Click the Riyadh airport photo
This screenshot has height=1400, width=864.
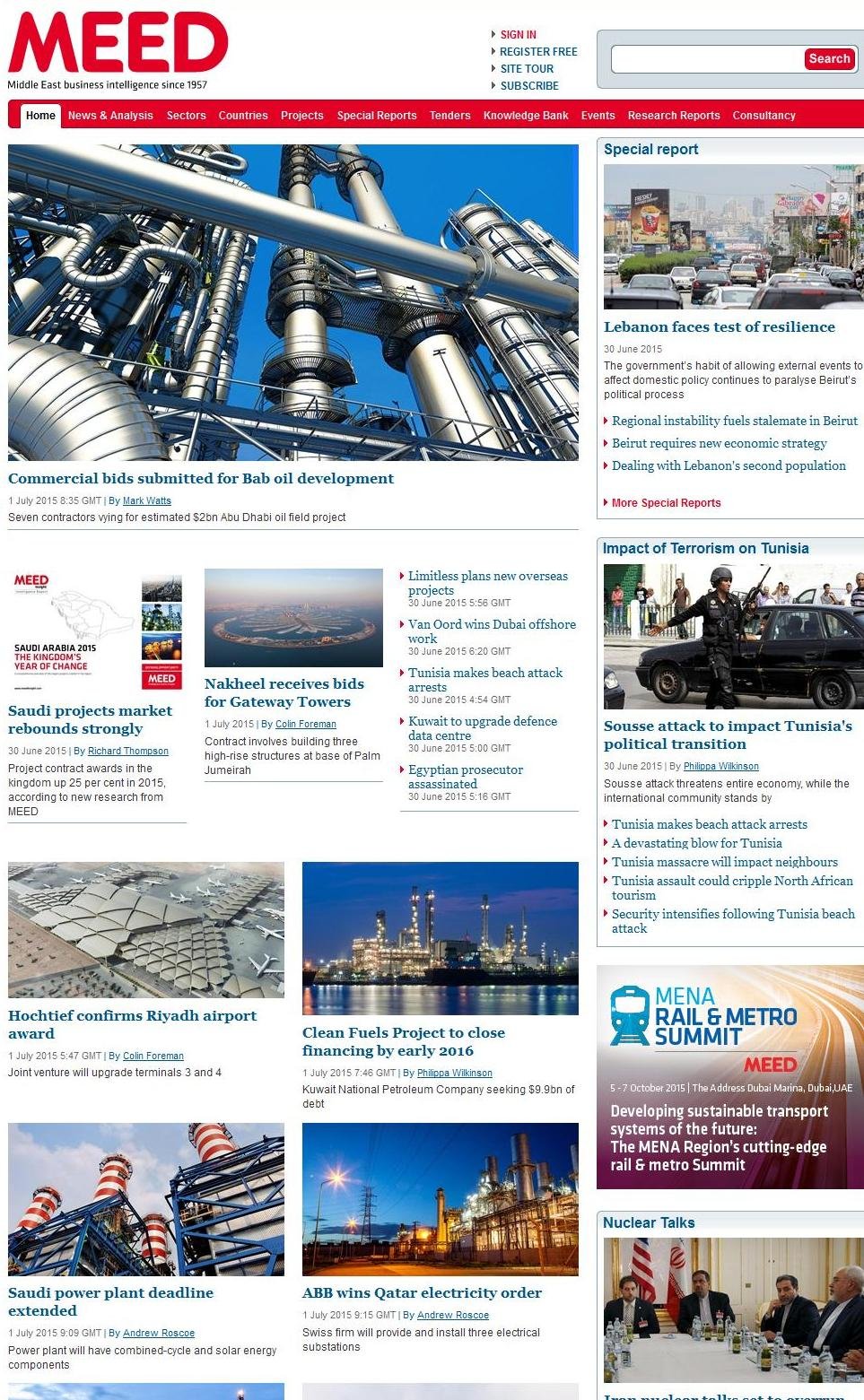click(145, 929)
